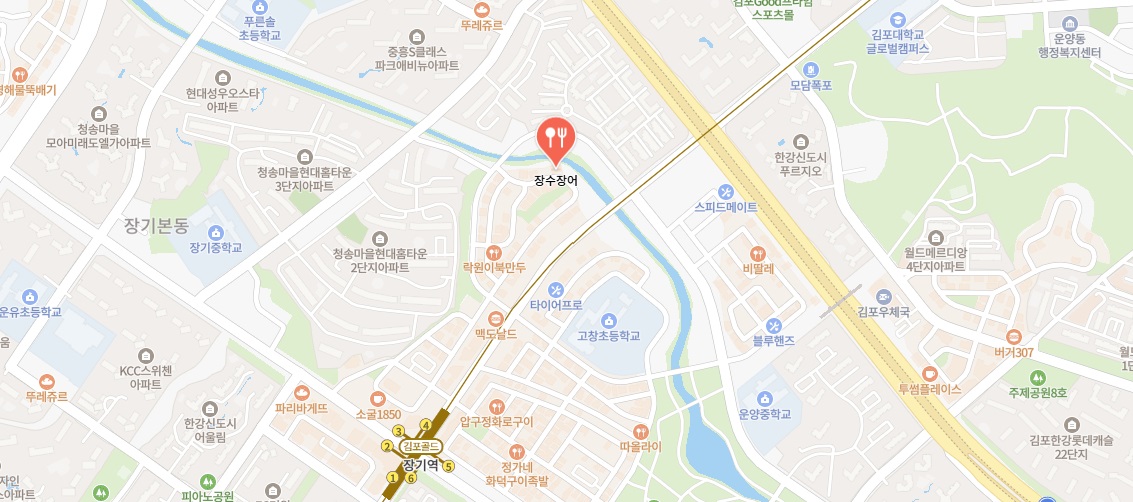This screenshot has width=1133, height=502.
Task: Open the 투썸플레이스 cafe marker
Action: point(930,374)
